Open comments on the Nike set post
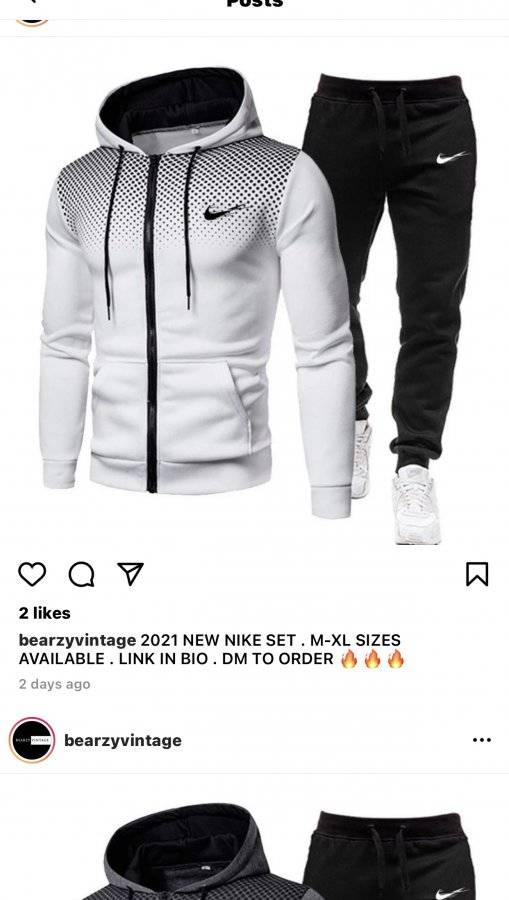 tap(81, 574)
